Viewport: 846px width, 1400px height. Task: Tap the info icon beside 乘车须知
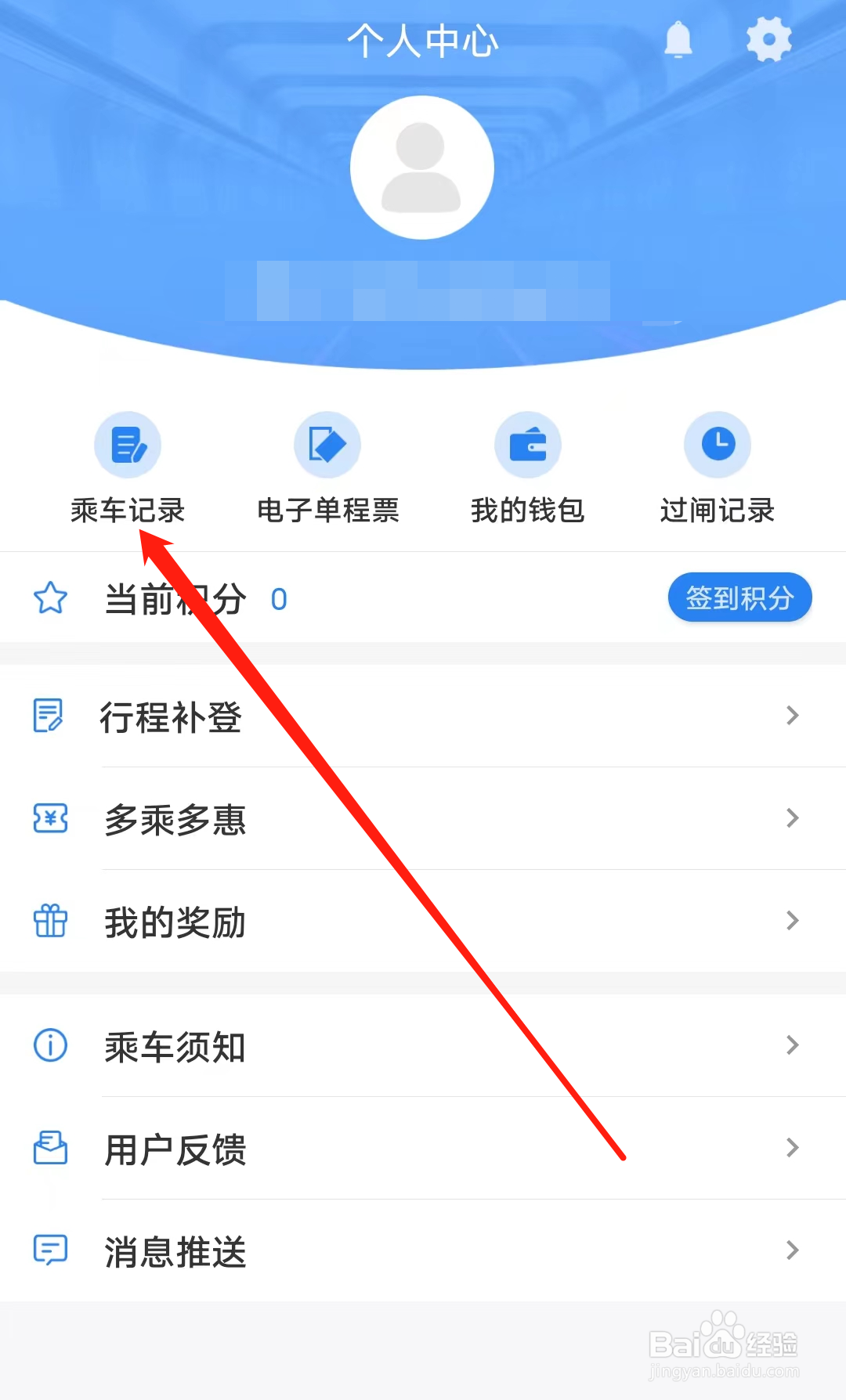(x=49, y=1046)
